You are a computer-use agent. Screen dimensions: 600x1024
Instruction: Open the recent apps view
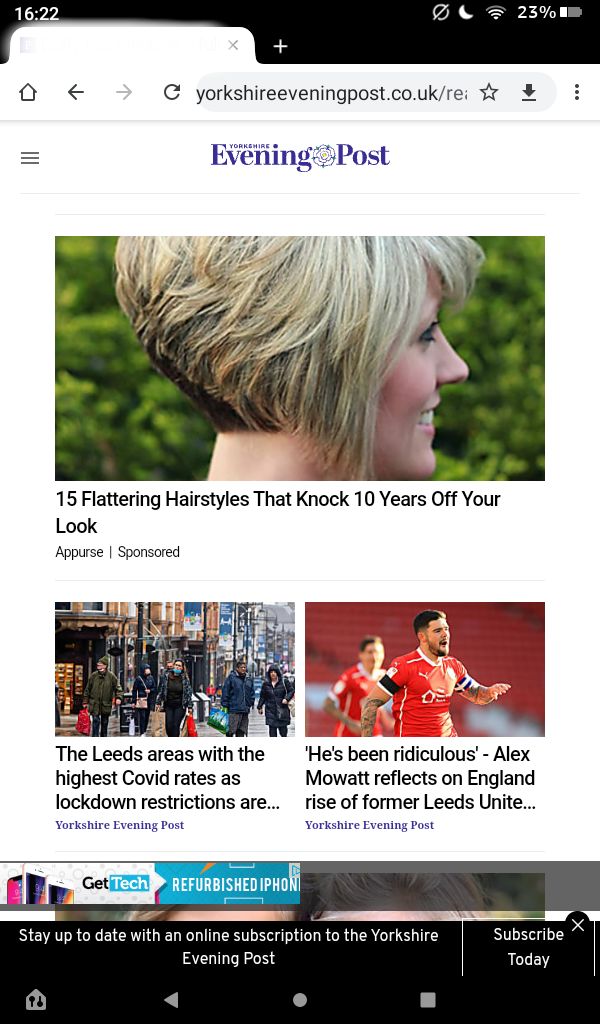click(428, 999)
